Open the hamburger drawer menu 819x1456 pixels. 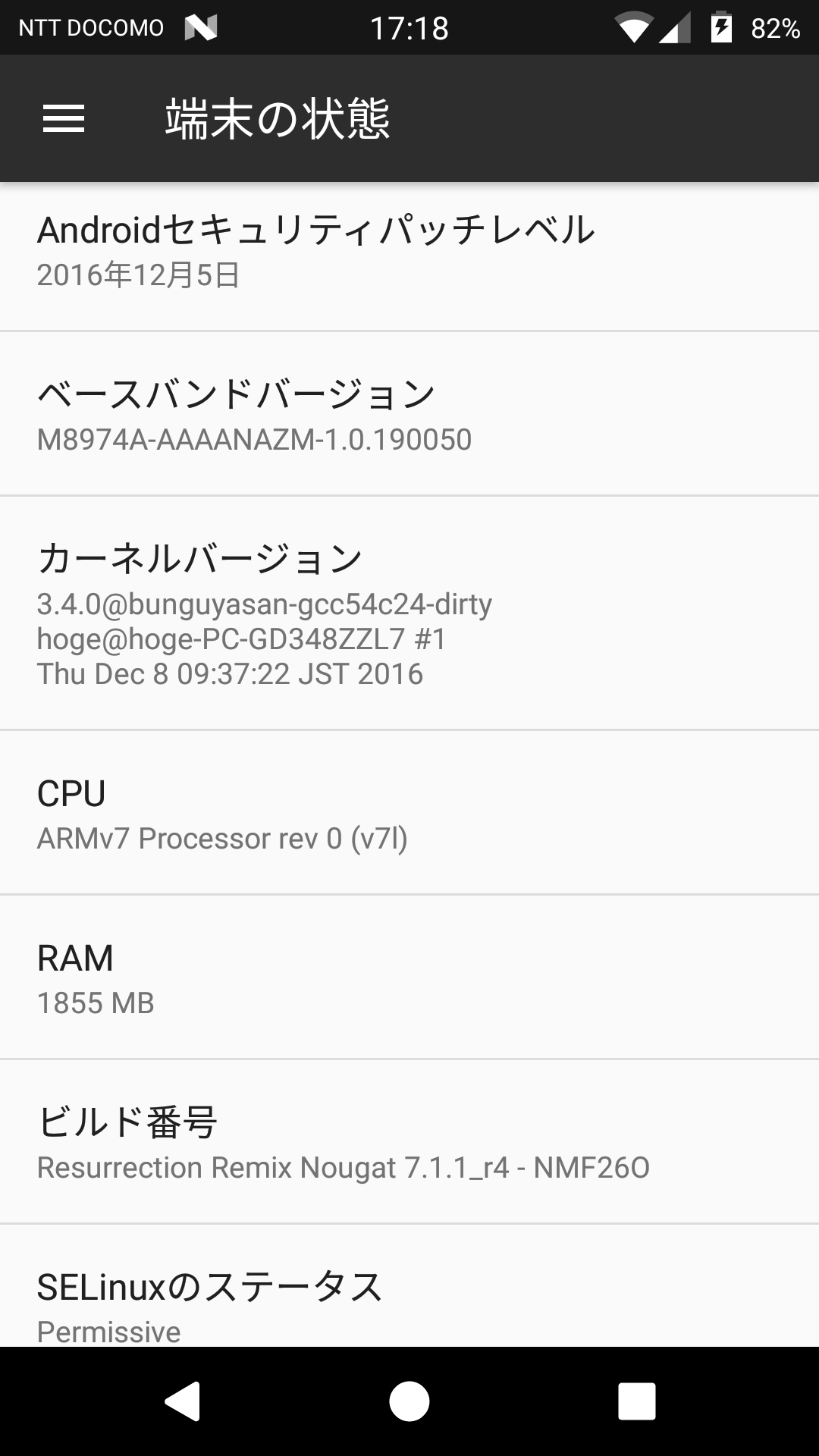(x=64, y=118)
